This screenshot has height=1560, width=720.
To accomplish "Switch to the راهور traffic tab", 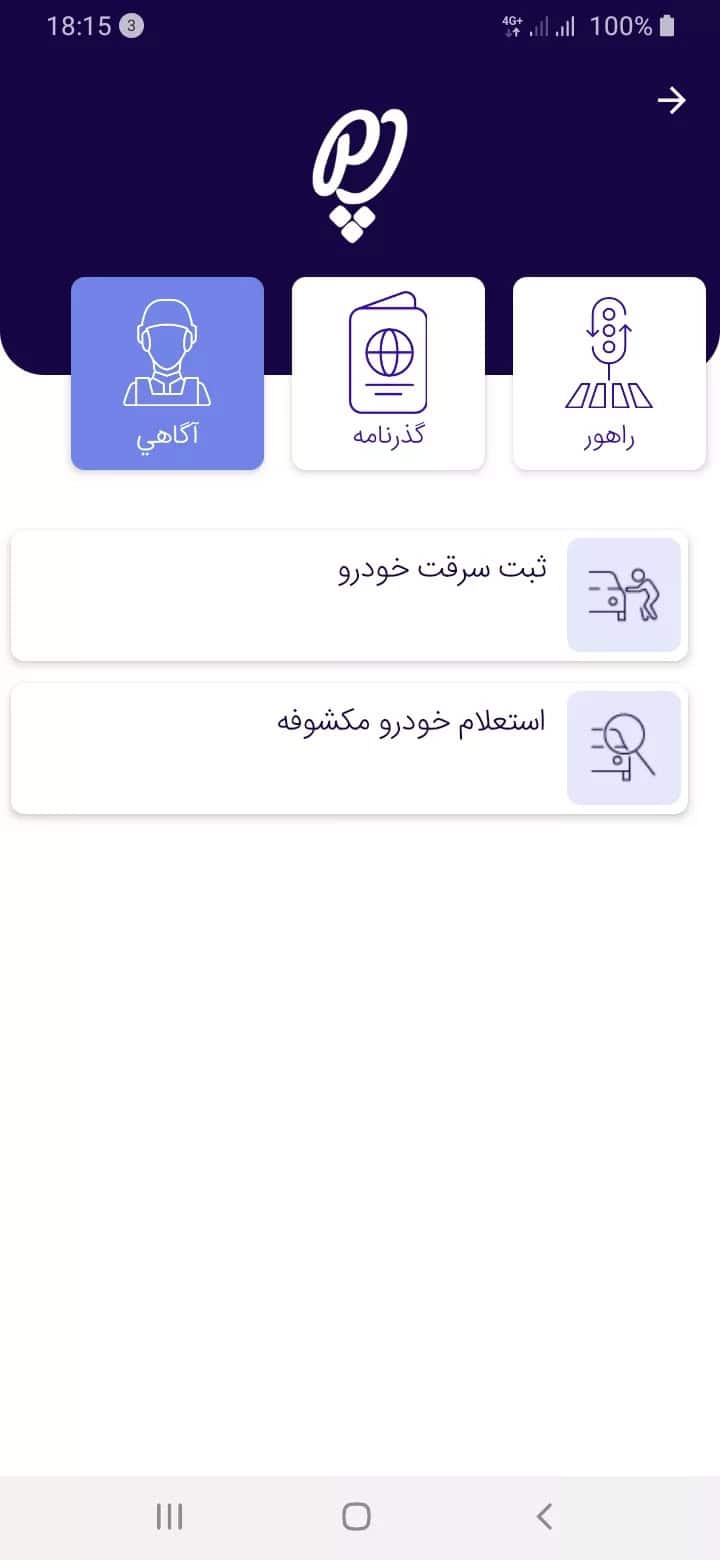I will [x=609, y=373].
